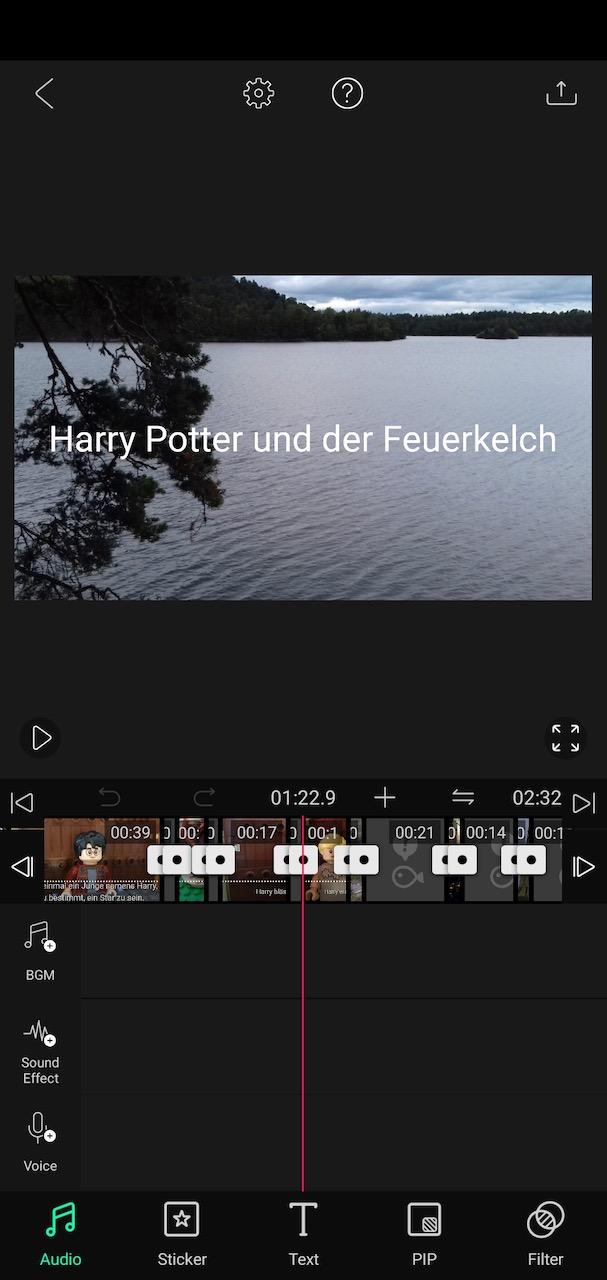
Task: Undo the last edit
Action: [109, 797]
